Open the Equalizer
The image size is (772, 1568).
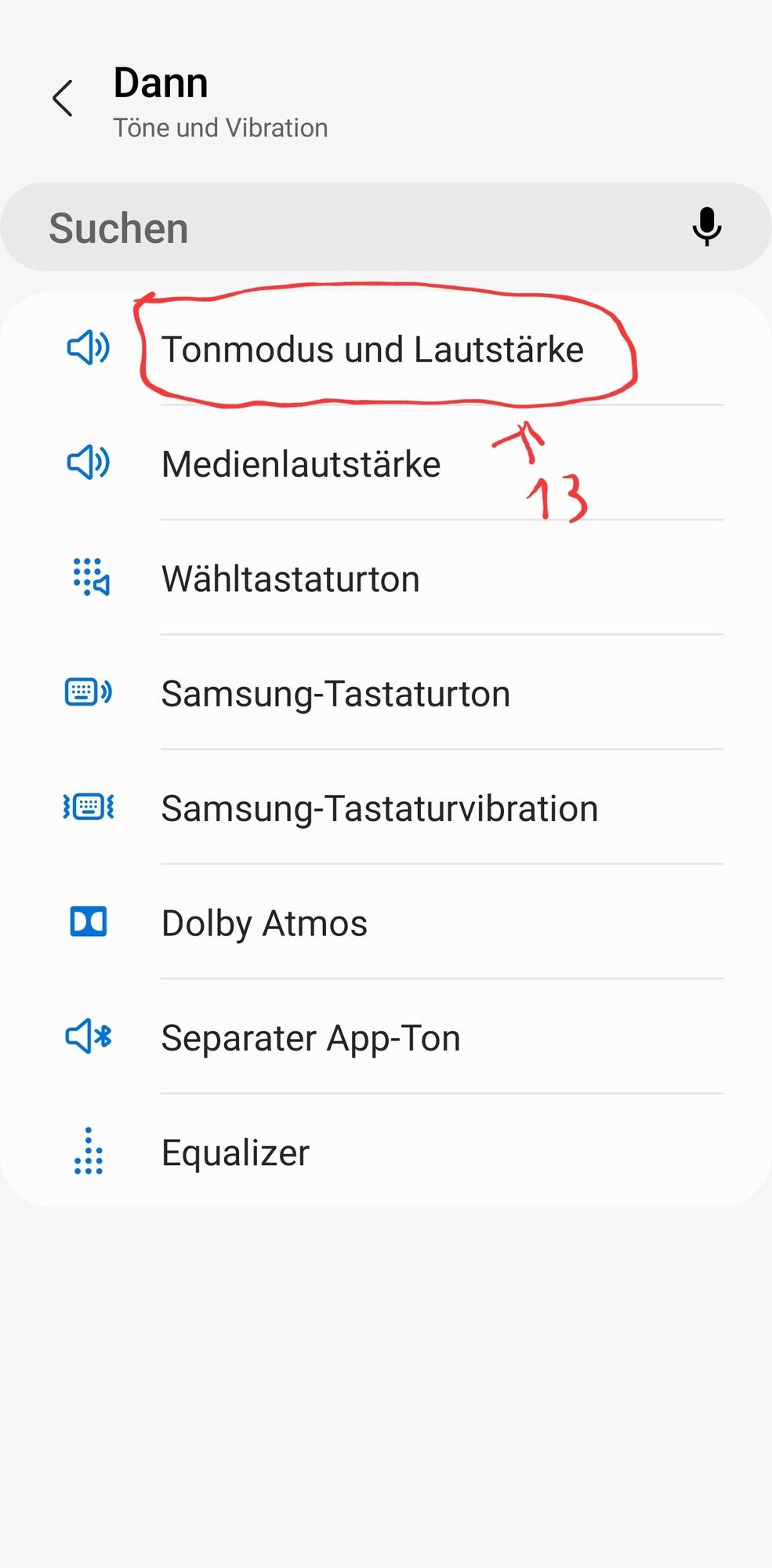click(235, 1152)
